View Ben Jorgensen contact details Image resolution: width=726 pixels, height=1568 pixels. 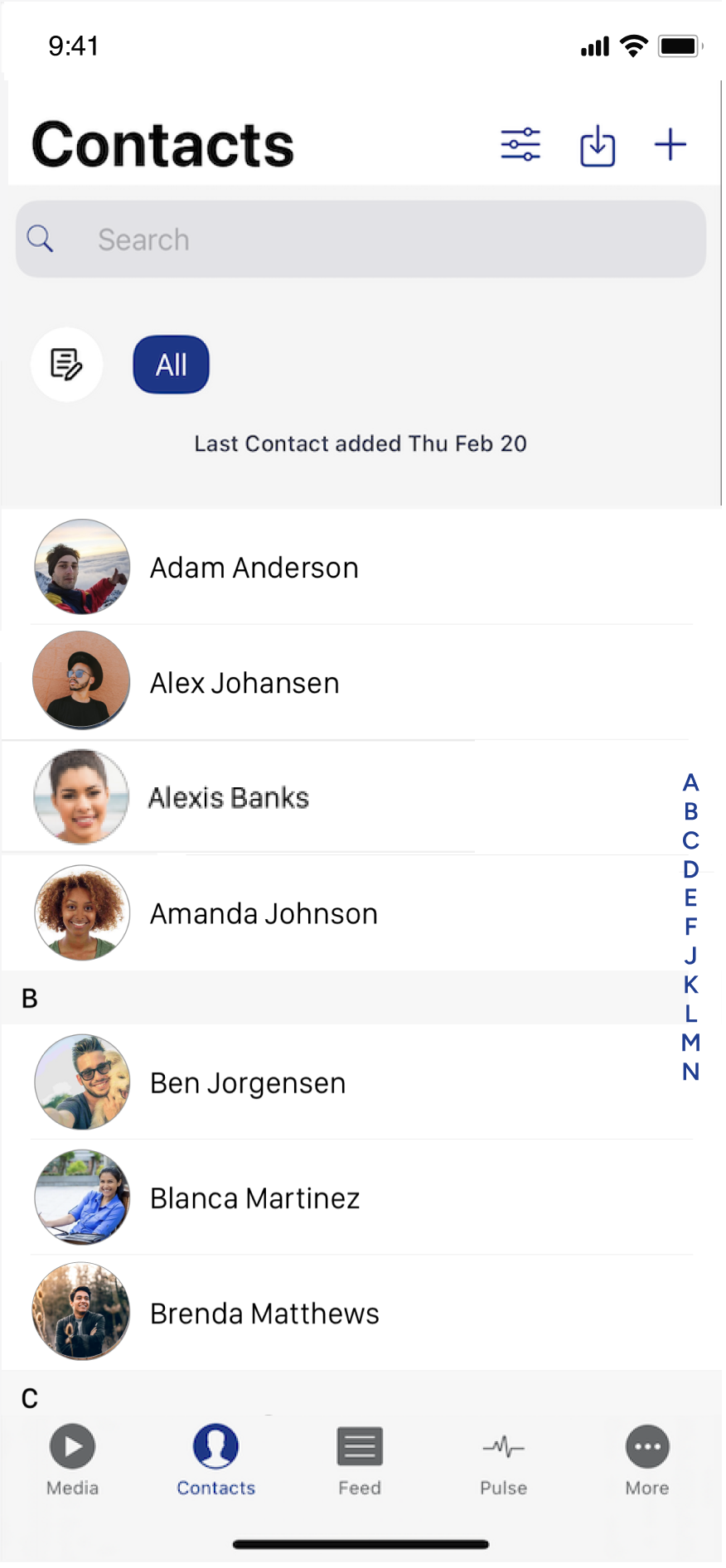[x=248, y=1083]
